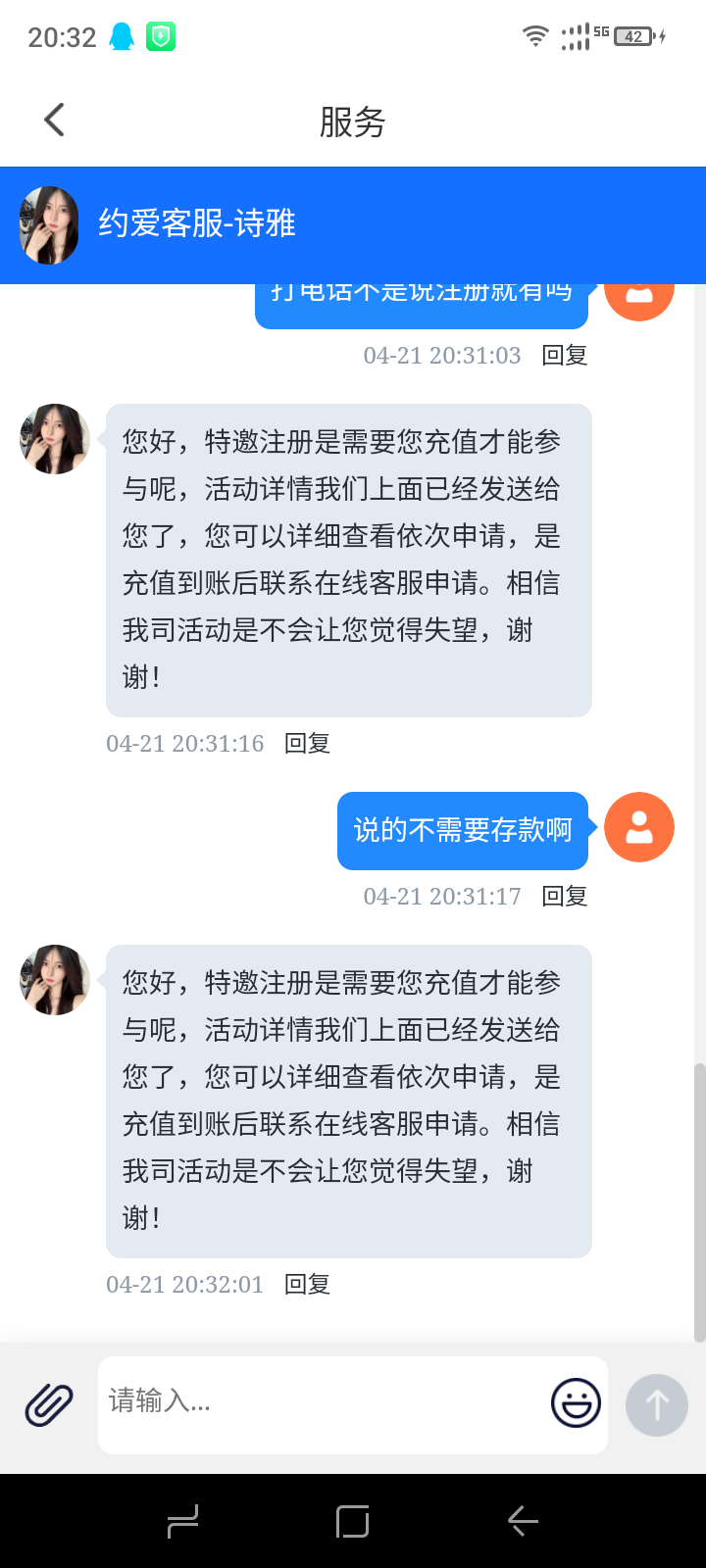Screen dimensions: 706x1568
Task: Tap the system home button
Action: click(352, 1521)
